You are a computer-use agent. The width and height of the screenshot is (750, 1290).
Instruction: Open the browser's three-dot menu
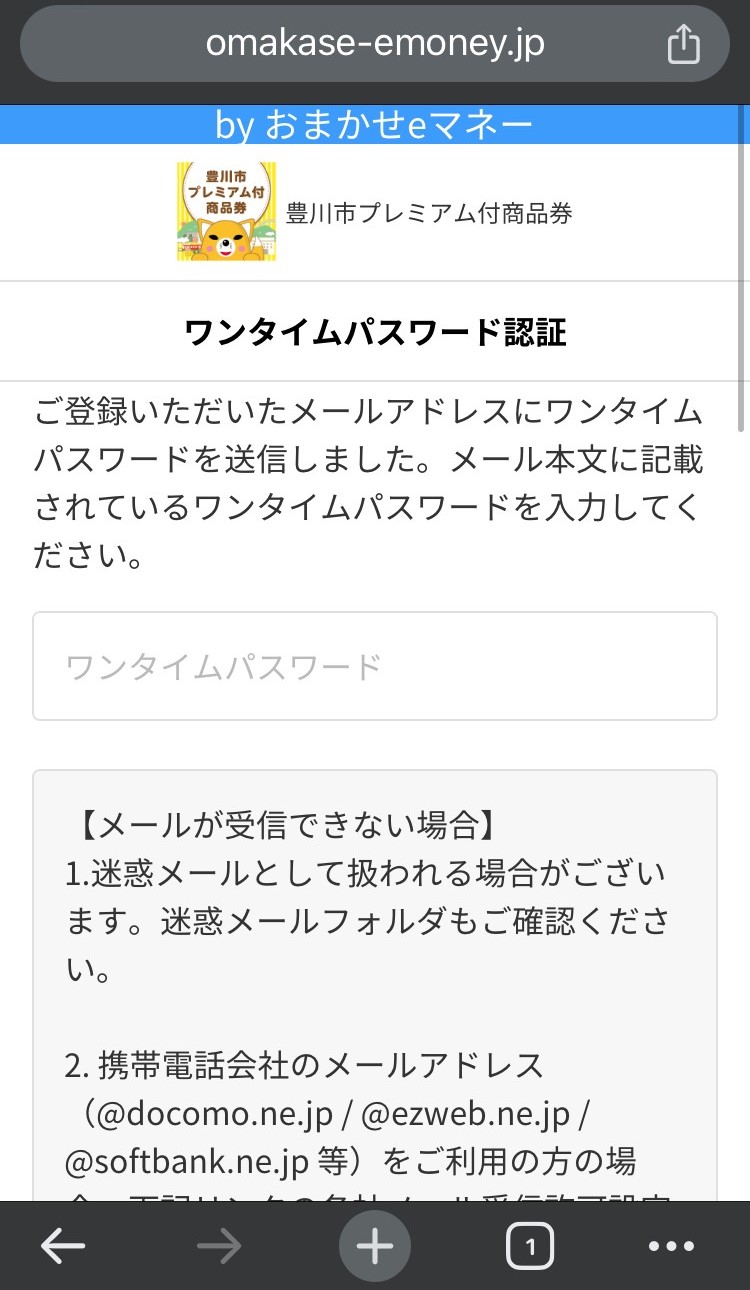coord(670,1246)
